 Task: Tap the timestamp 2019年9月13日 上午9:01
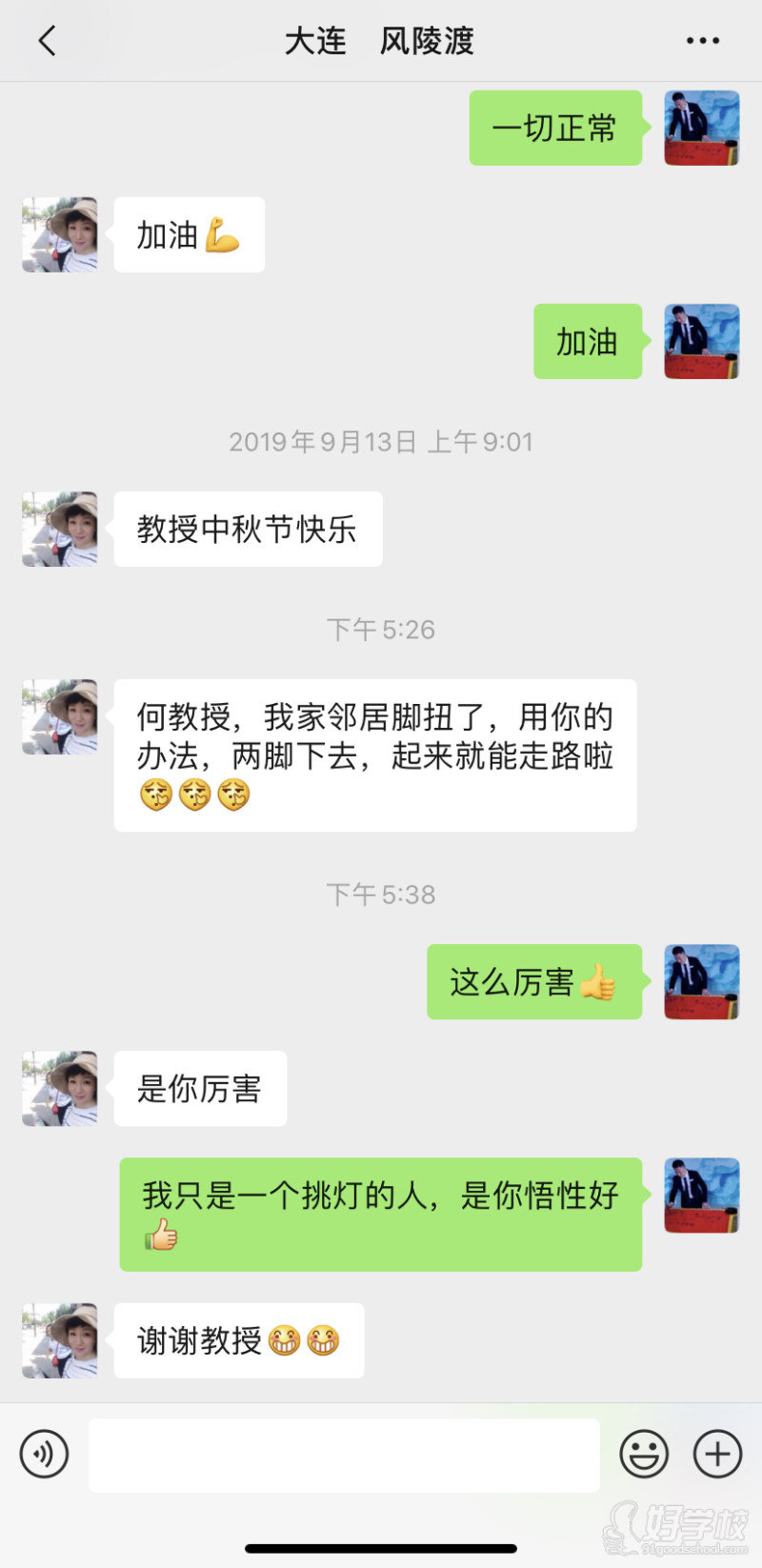(x=381, y=441)
